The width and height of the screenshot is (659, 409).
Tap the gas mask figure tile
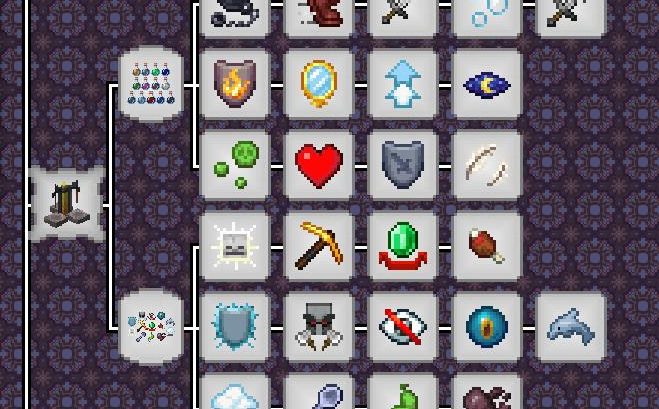318,326
